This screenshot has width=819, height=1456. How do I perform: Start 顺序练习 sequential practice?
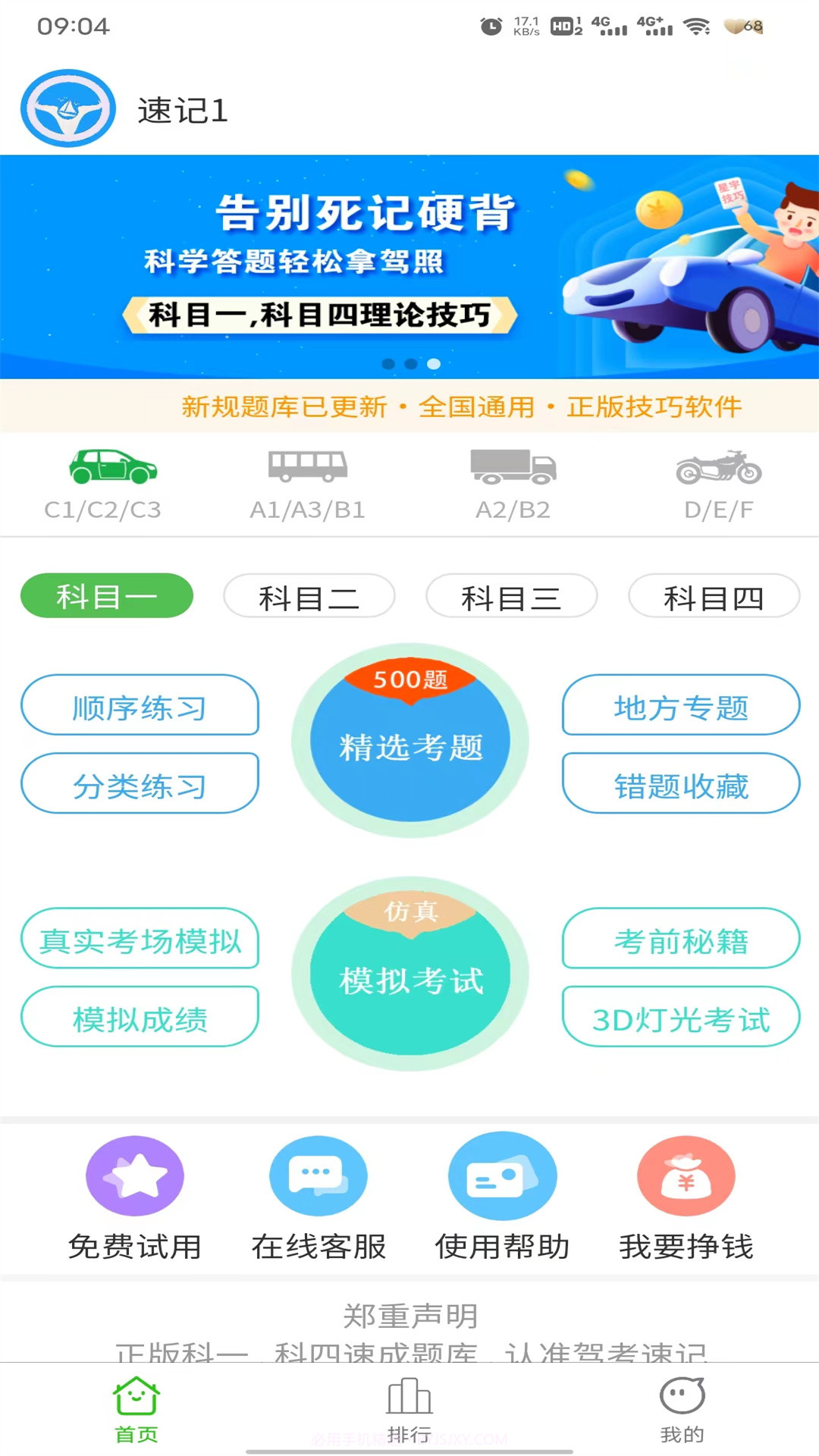(x=140, y=707)
